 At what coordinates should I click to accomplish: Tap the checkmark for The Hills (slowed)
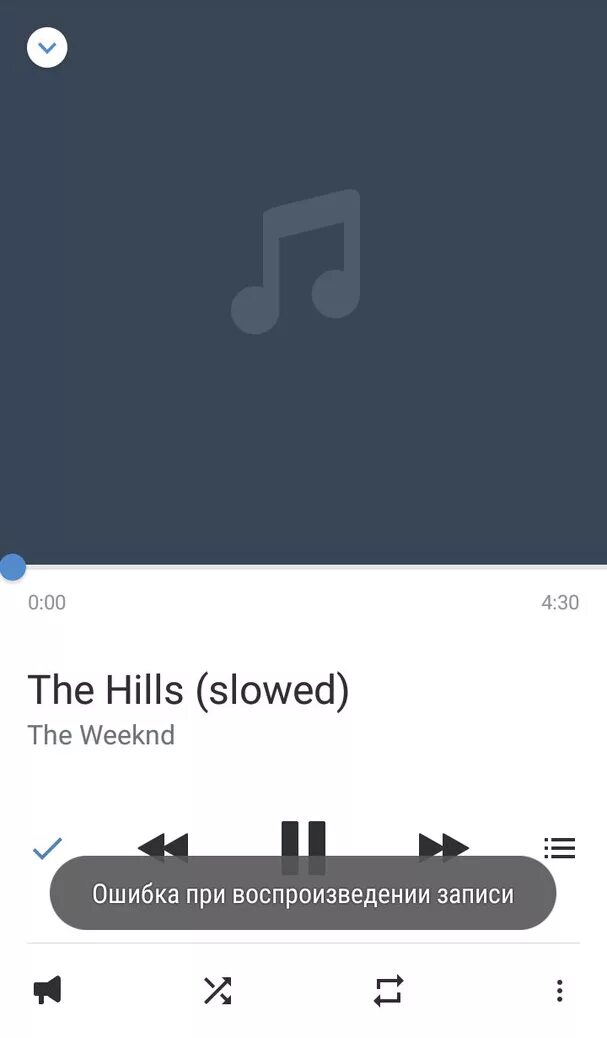pos(47,849)
